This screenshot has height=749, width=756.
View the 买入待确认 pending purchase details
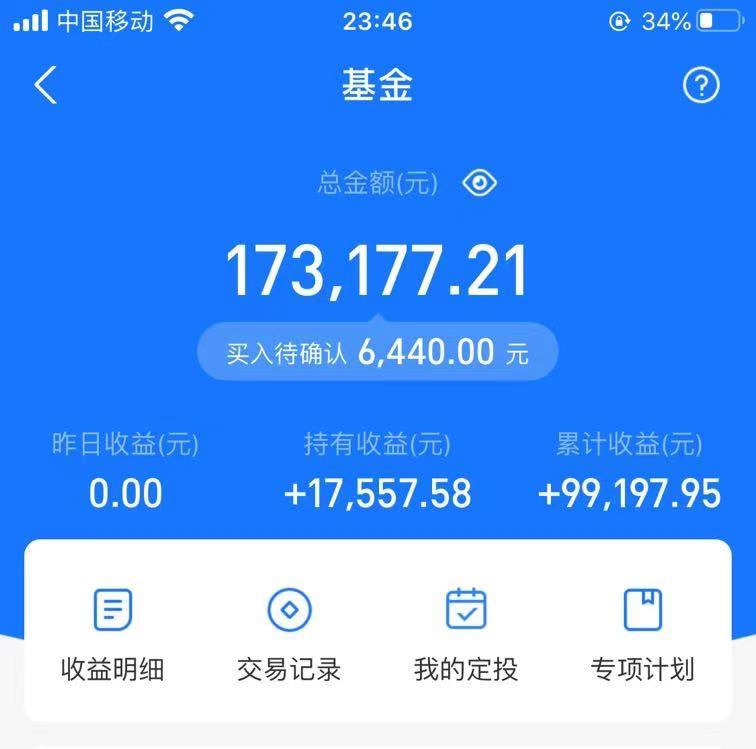[377, 352]
